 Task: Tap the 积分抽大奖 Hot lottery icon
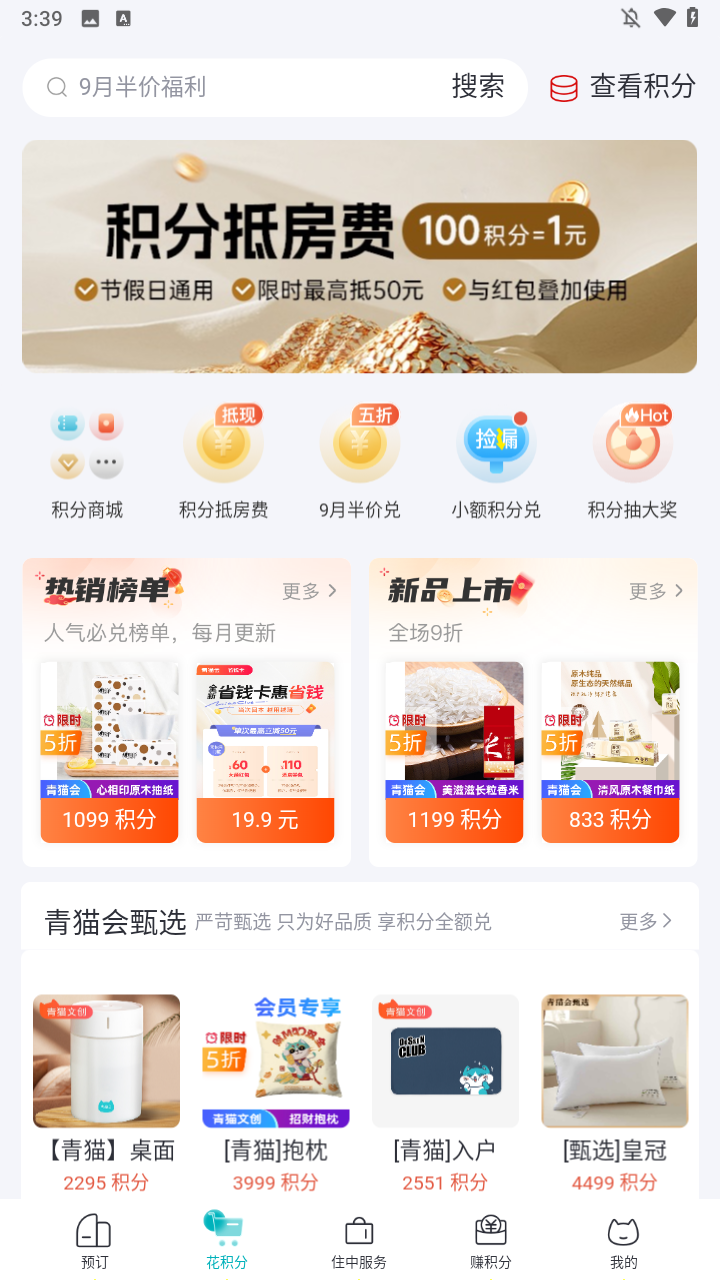pos(633,443)
